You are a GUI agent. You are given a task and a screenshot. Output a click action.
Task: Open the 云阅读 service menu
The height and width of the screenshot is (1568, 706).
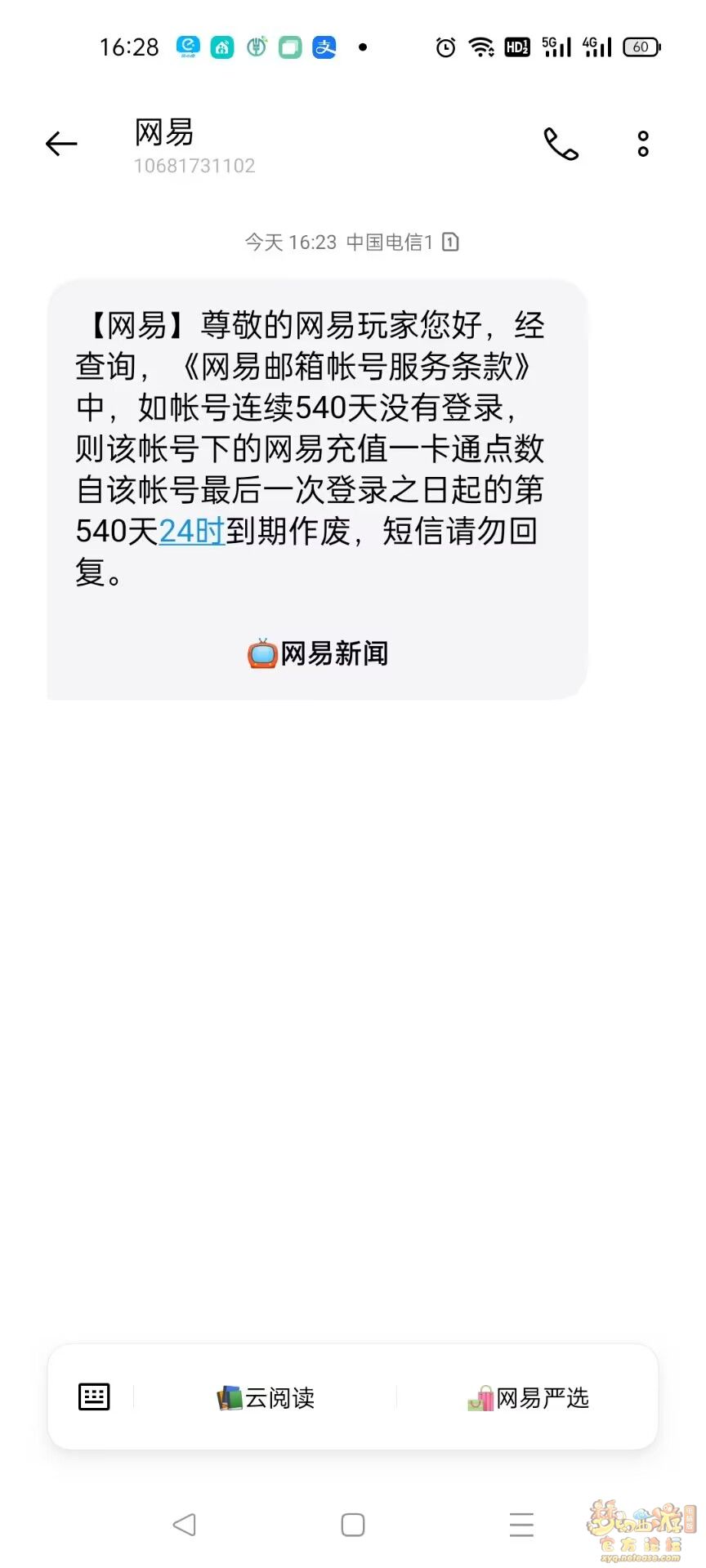click(x=266, y=1398)
